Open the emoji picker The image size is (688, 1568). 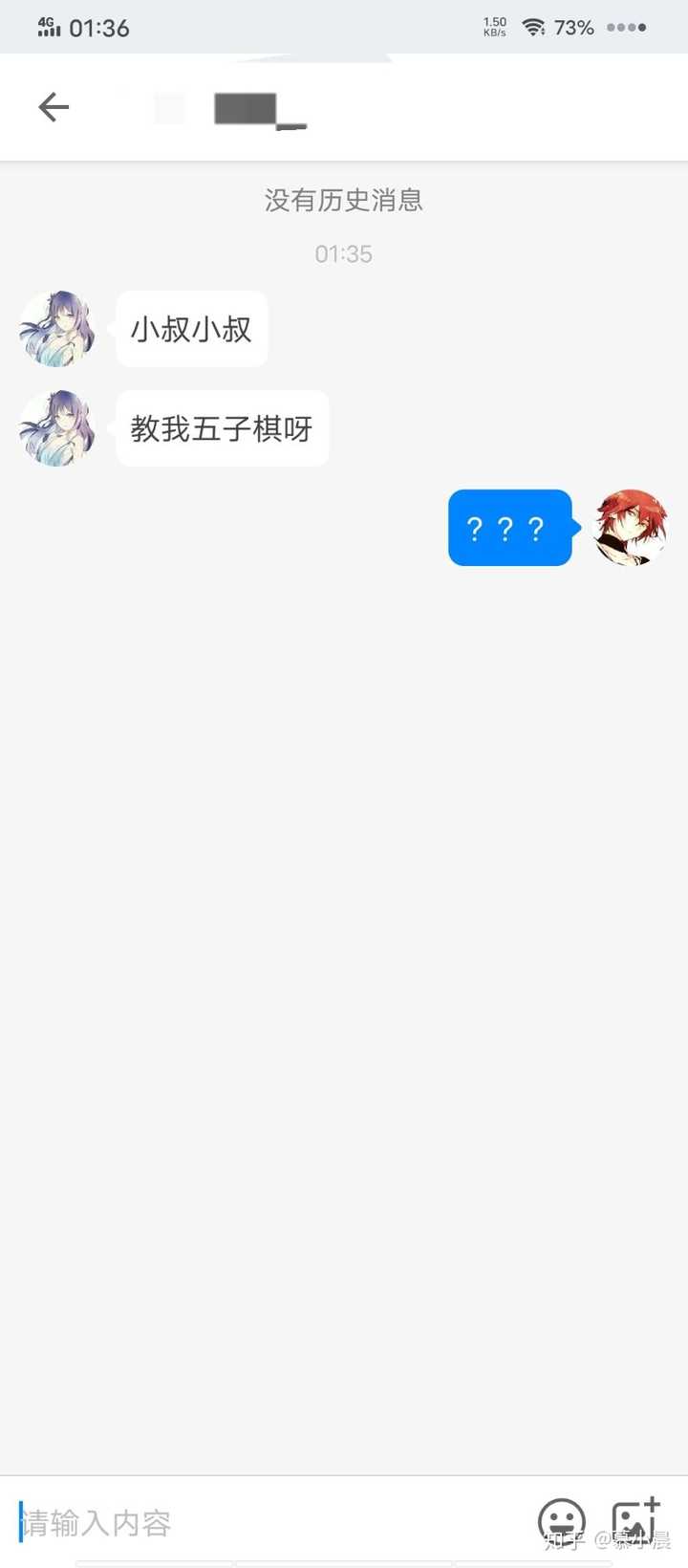coord(562,1522)
